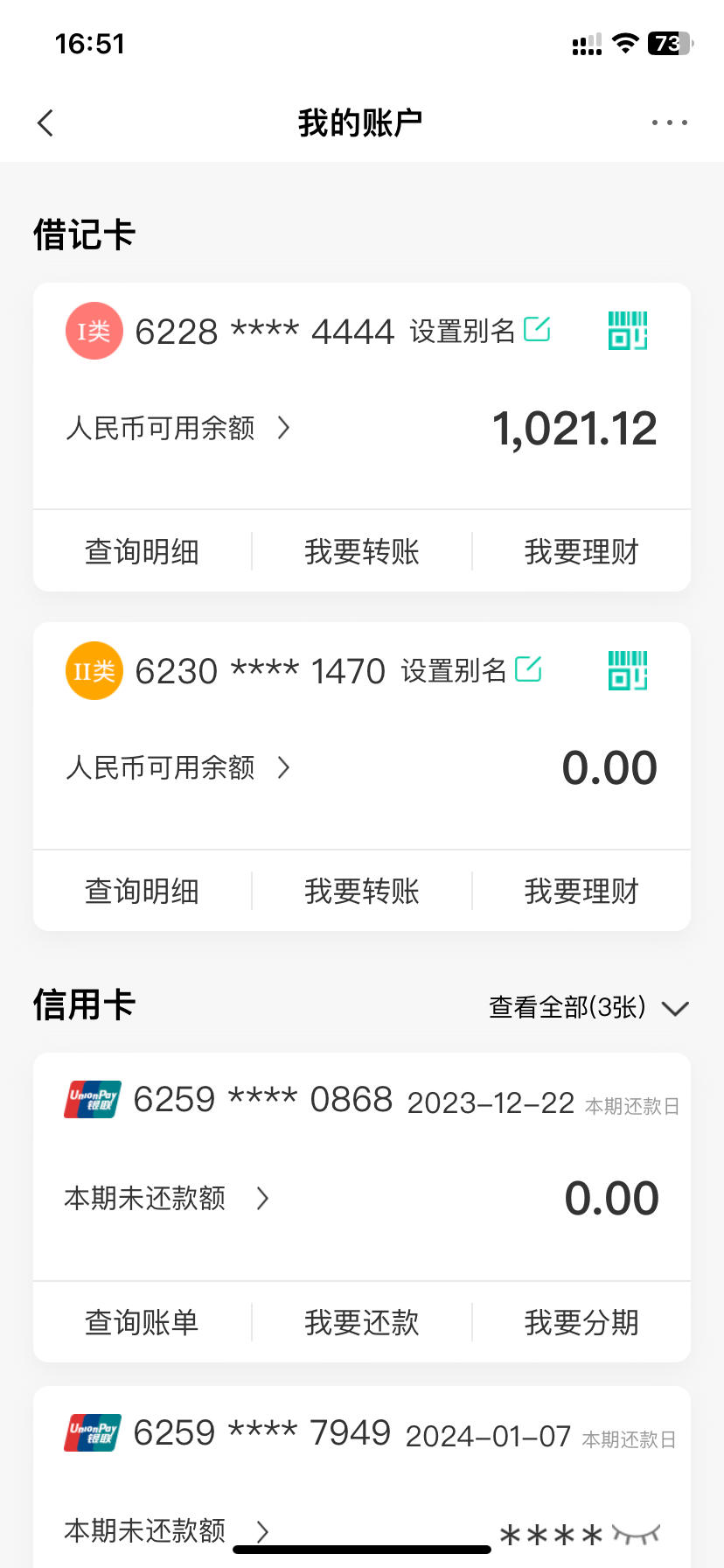Tap 我要分期 for credit card 0868
The width and height of the screenshot is (724, 1568).
581,1322
